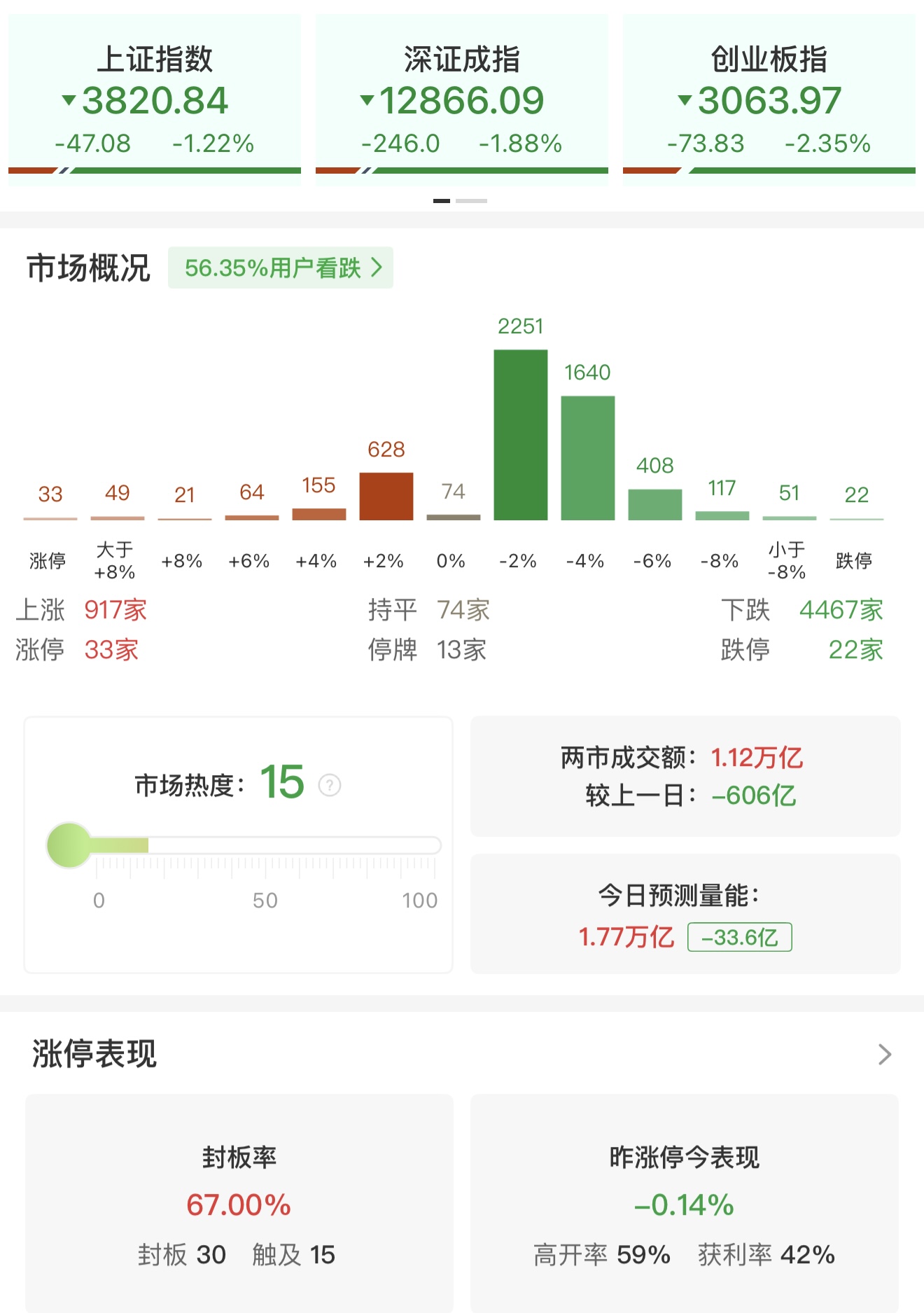Open the 两市成交额 turnover card
The height and width of the screenshot is (1313, 924).
pos(685,776)
